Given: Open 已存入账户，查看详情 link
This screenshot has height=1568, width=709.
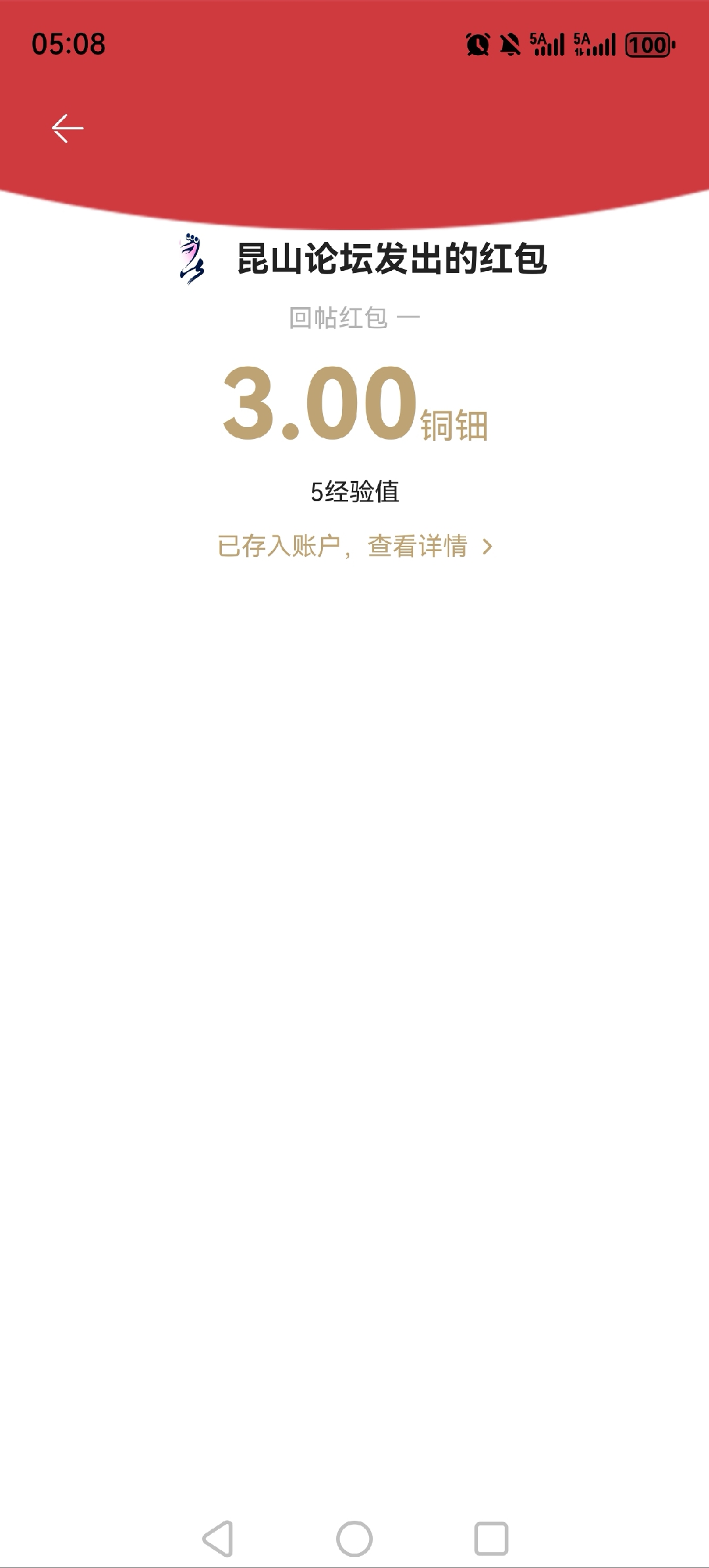Looking at the screenshot, I should coord(354,546).
